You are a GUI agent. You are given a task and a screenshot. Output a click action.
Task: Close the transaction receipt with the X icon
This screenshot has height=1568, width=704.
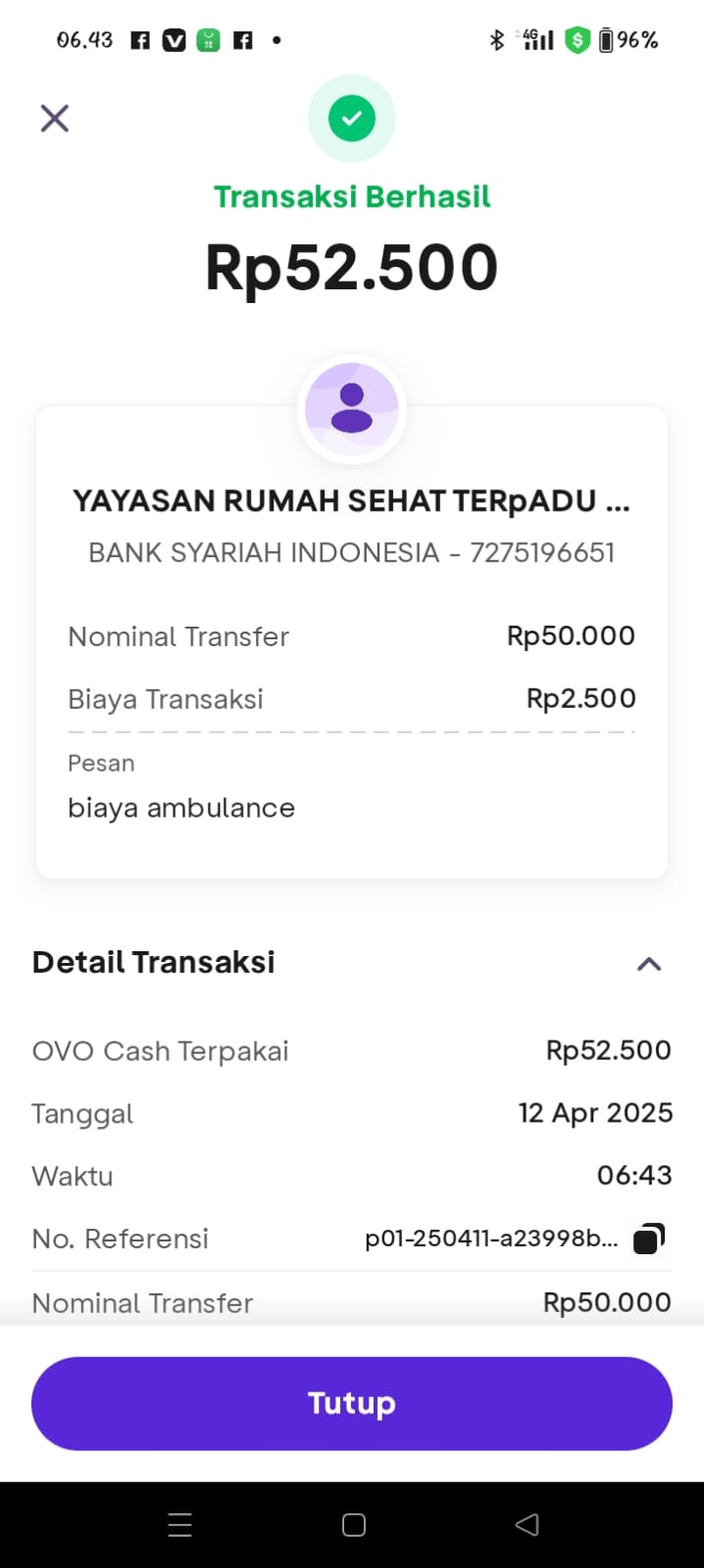55,119
